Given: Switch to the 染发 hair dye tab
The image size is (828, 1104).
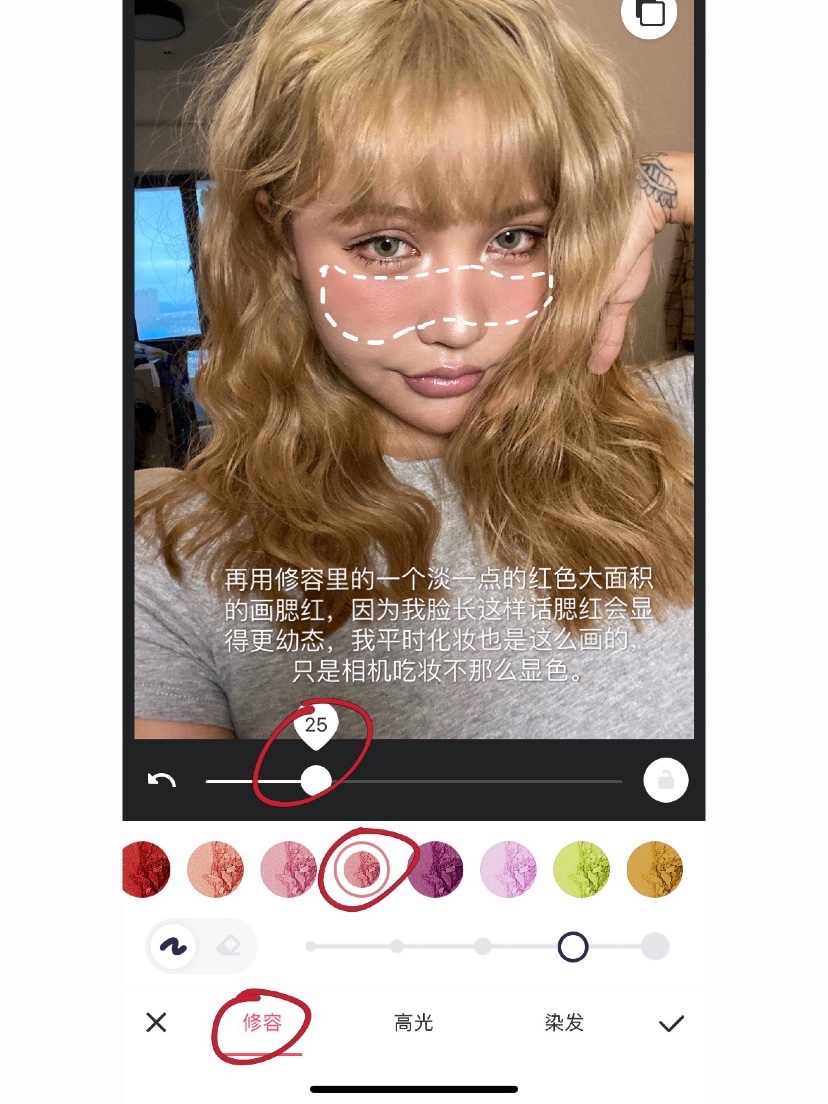Looking at the screenshot, I should point(564,1023).
